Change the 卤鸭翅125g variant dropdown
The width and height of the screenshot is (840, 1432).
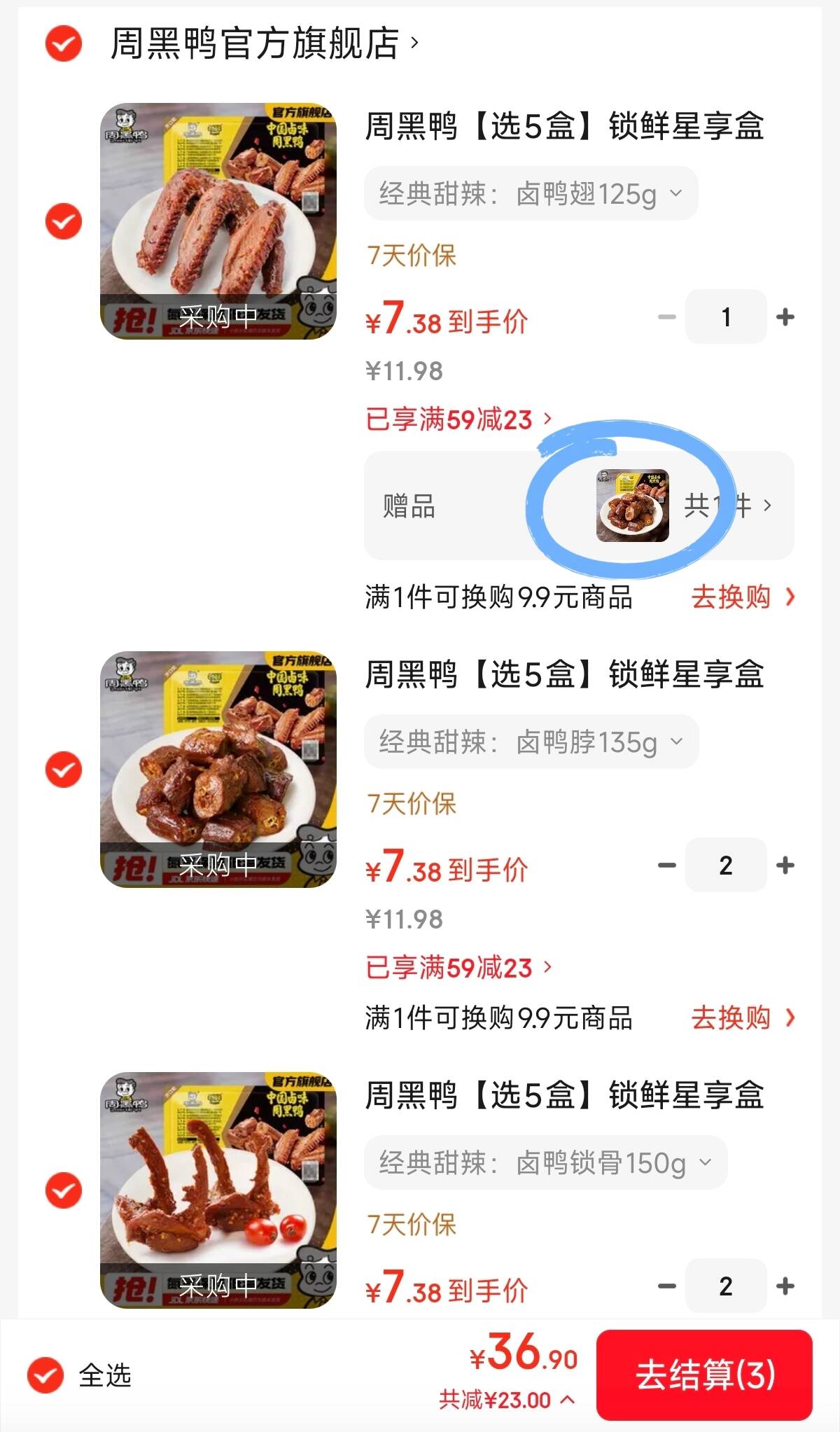[x=531, y=194]
